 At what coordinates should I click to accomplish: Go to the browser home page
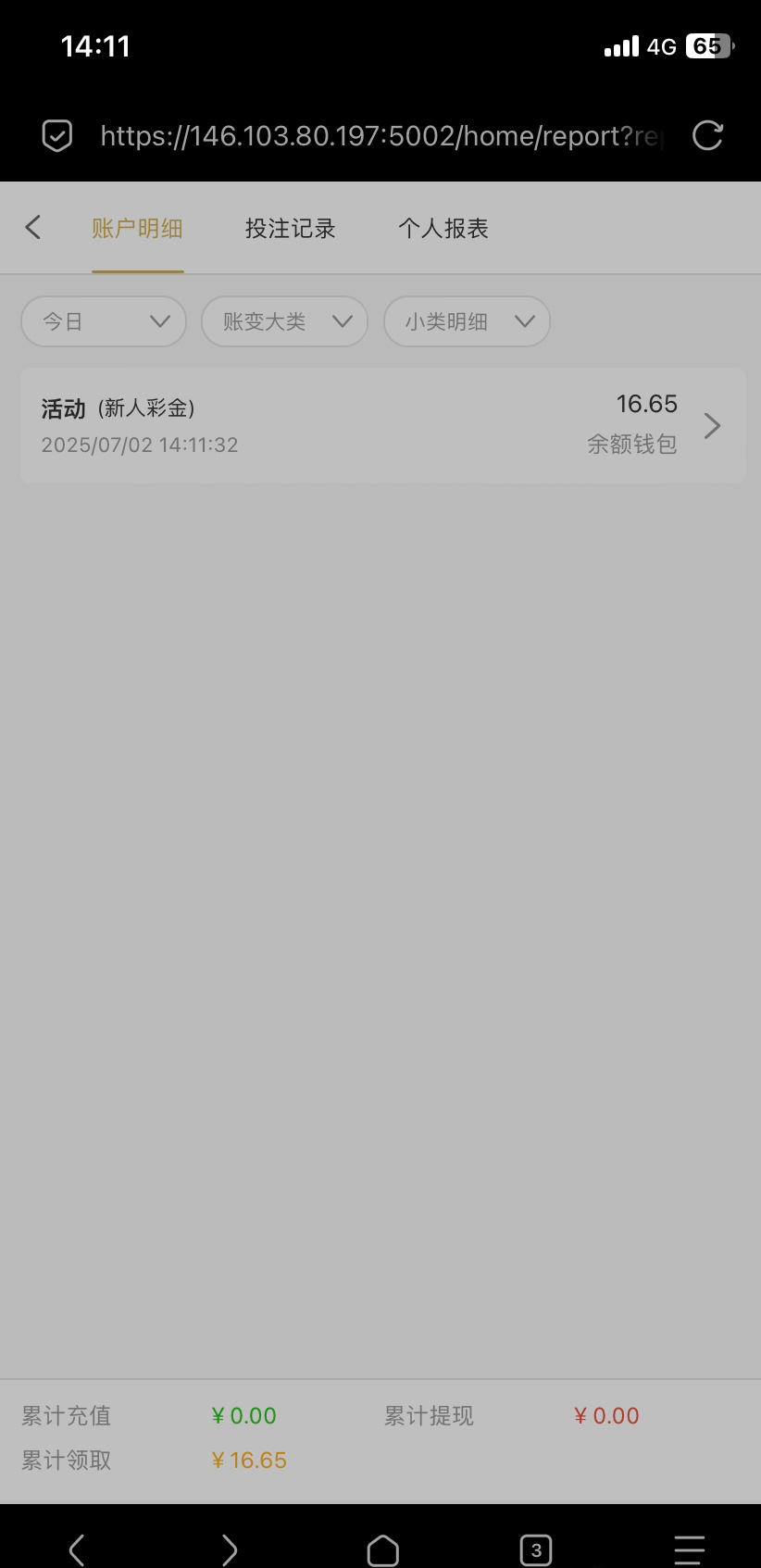click(382, 1549)
